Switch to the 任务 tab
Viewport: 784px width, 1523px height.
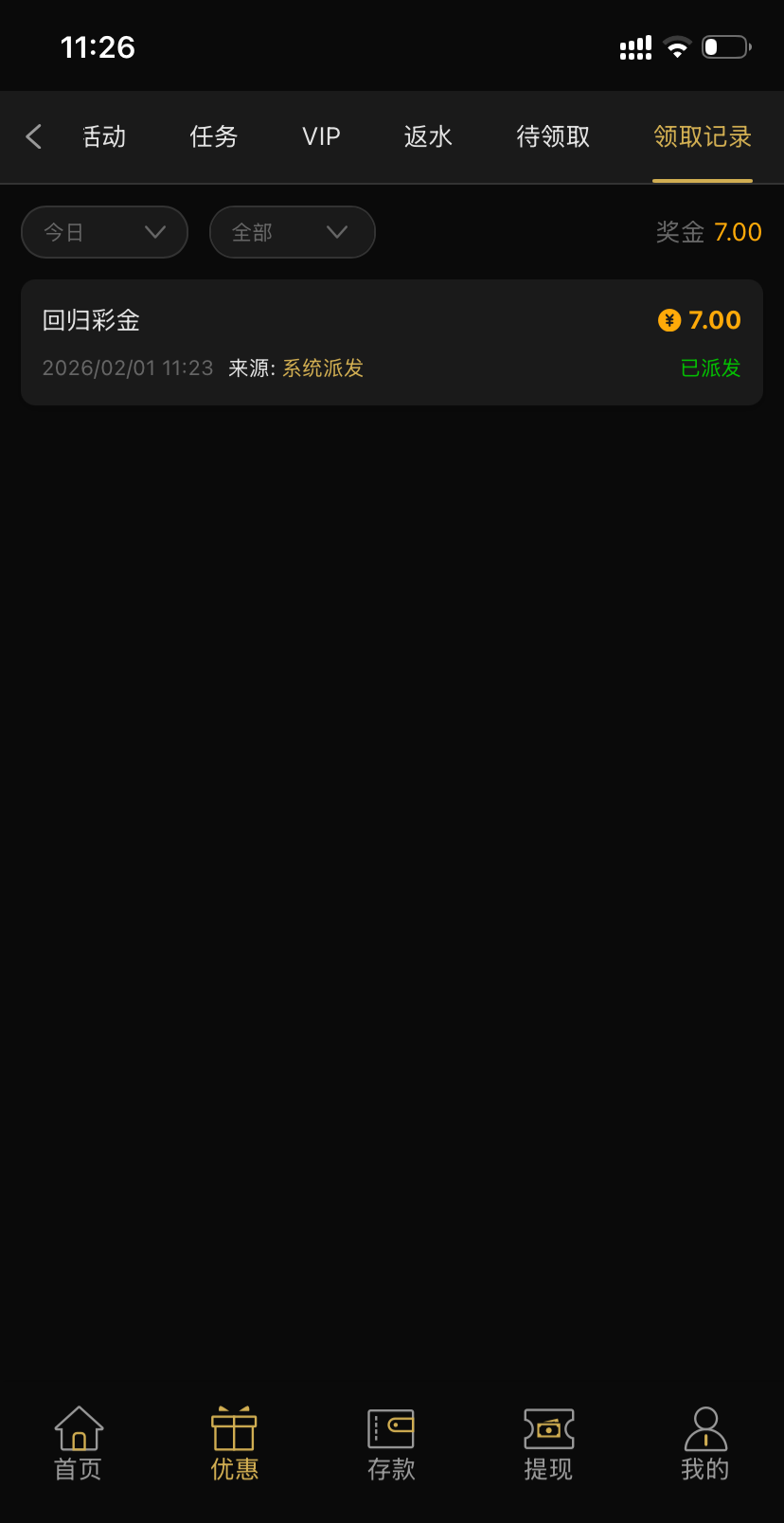pos(213,136)
